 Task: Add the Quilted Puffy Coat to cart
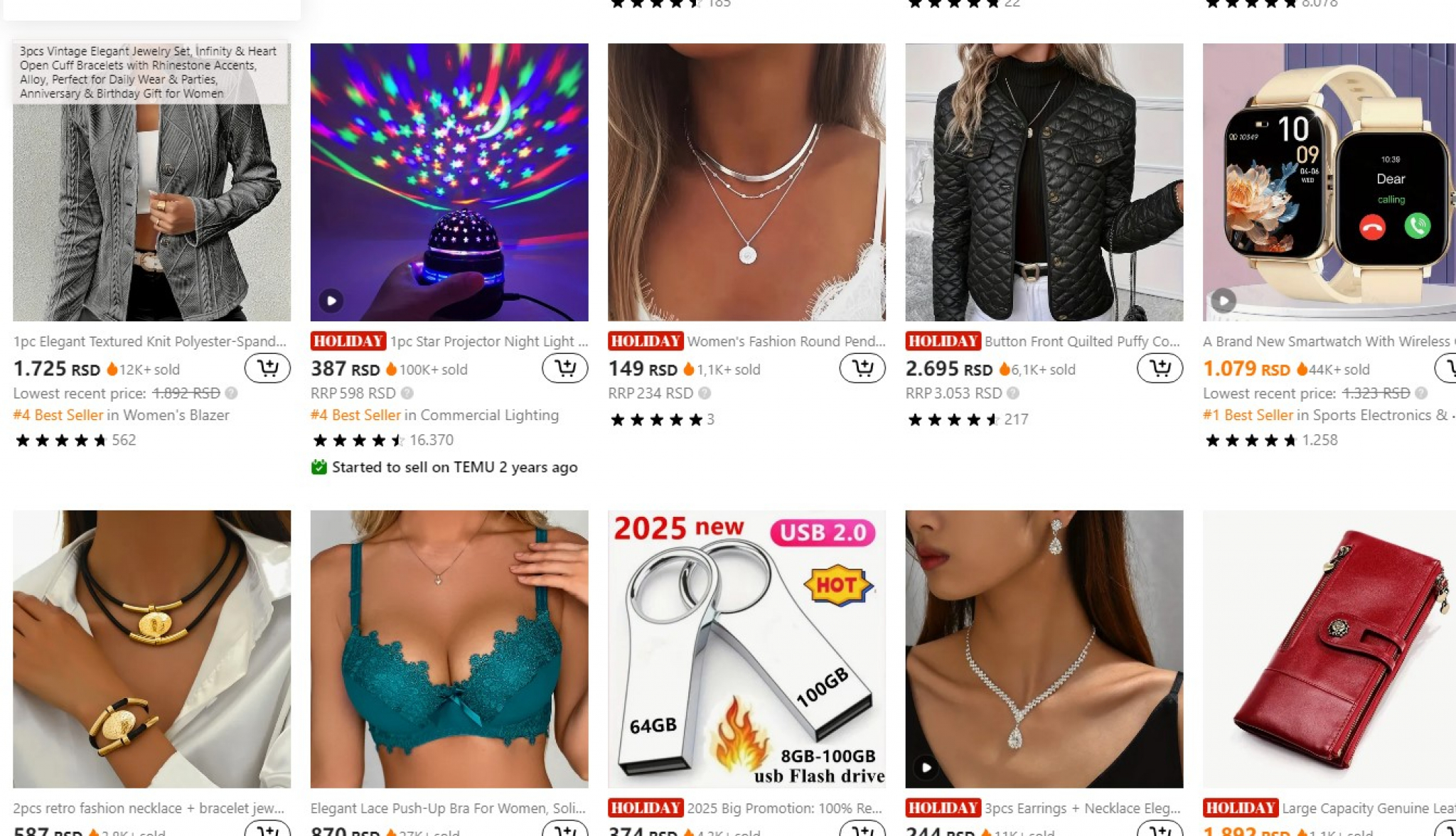tap(1160, 368)
